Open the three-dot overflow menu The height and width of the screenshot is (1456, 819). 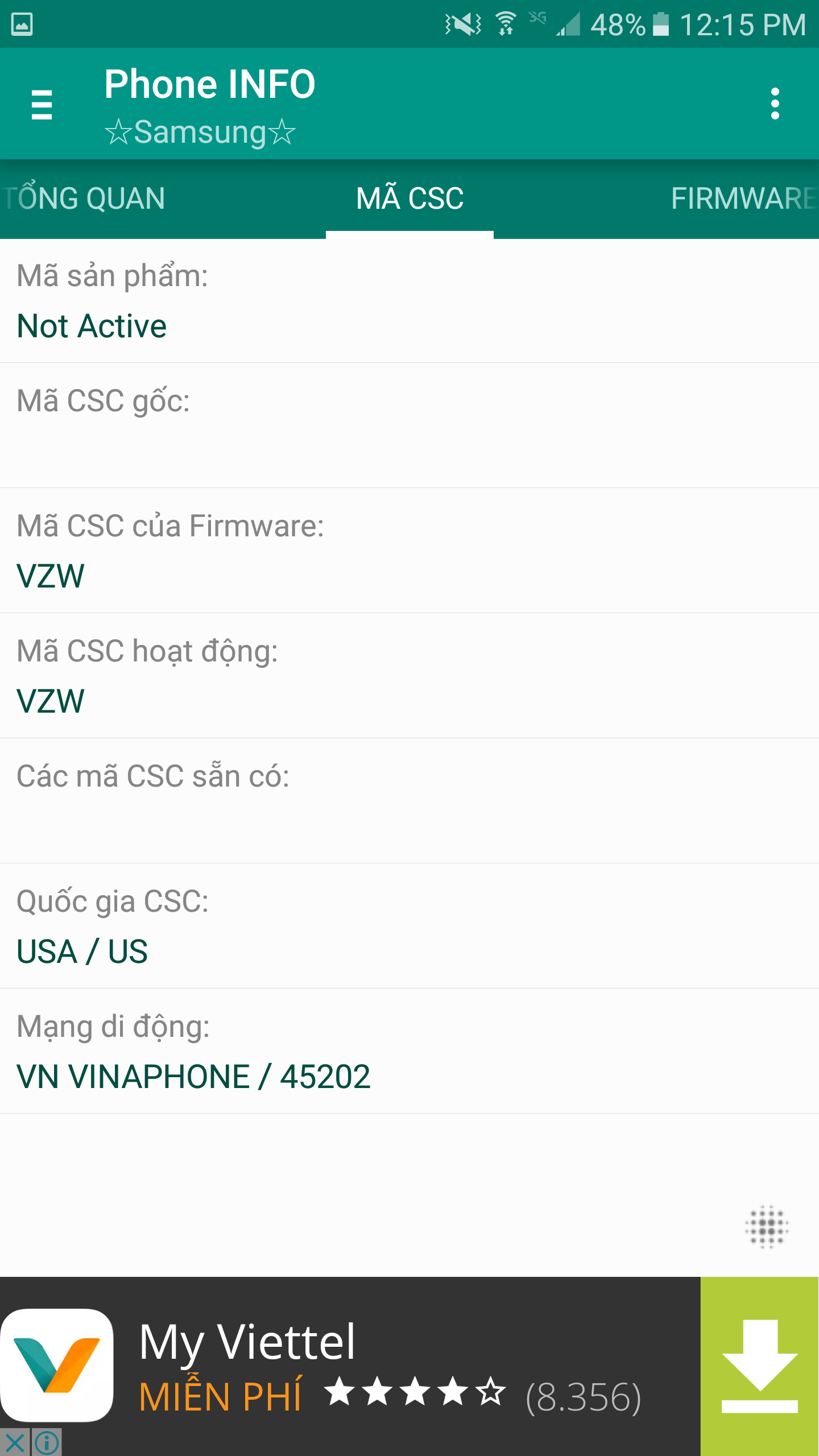(x=775, y=104)
